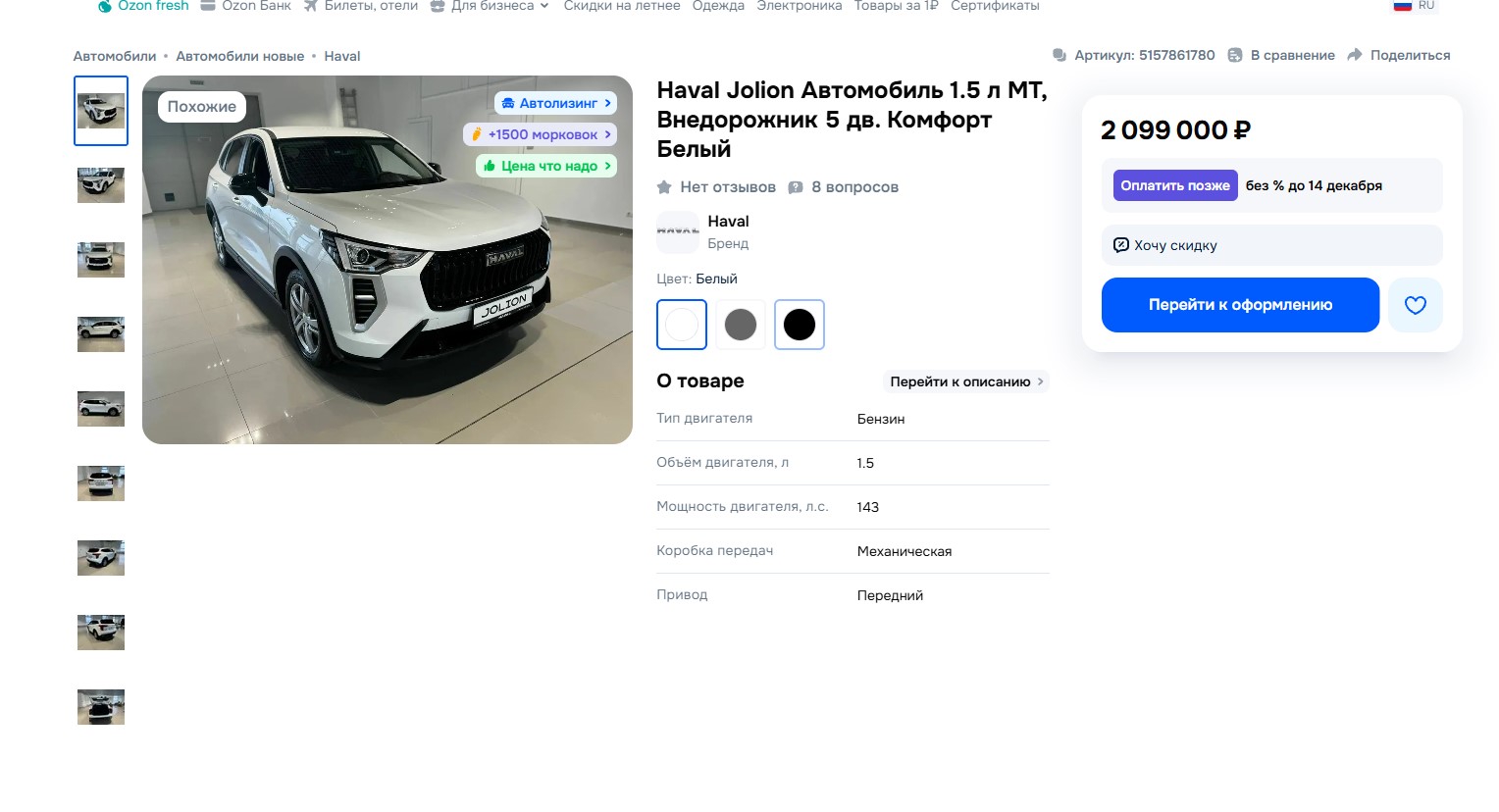Pick the white color swatch

(682, 325)
